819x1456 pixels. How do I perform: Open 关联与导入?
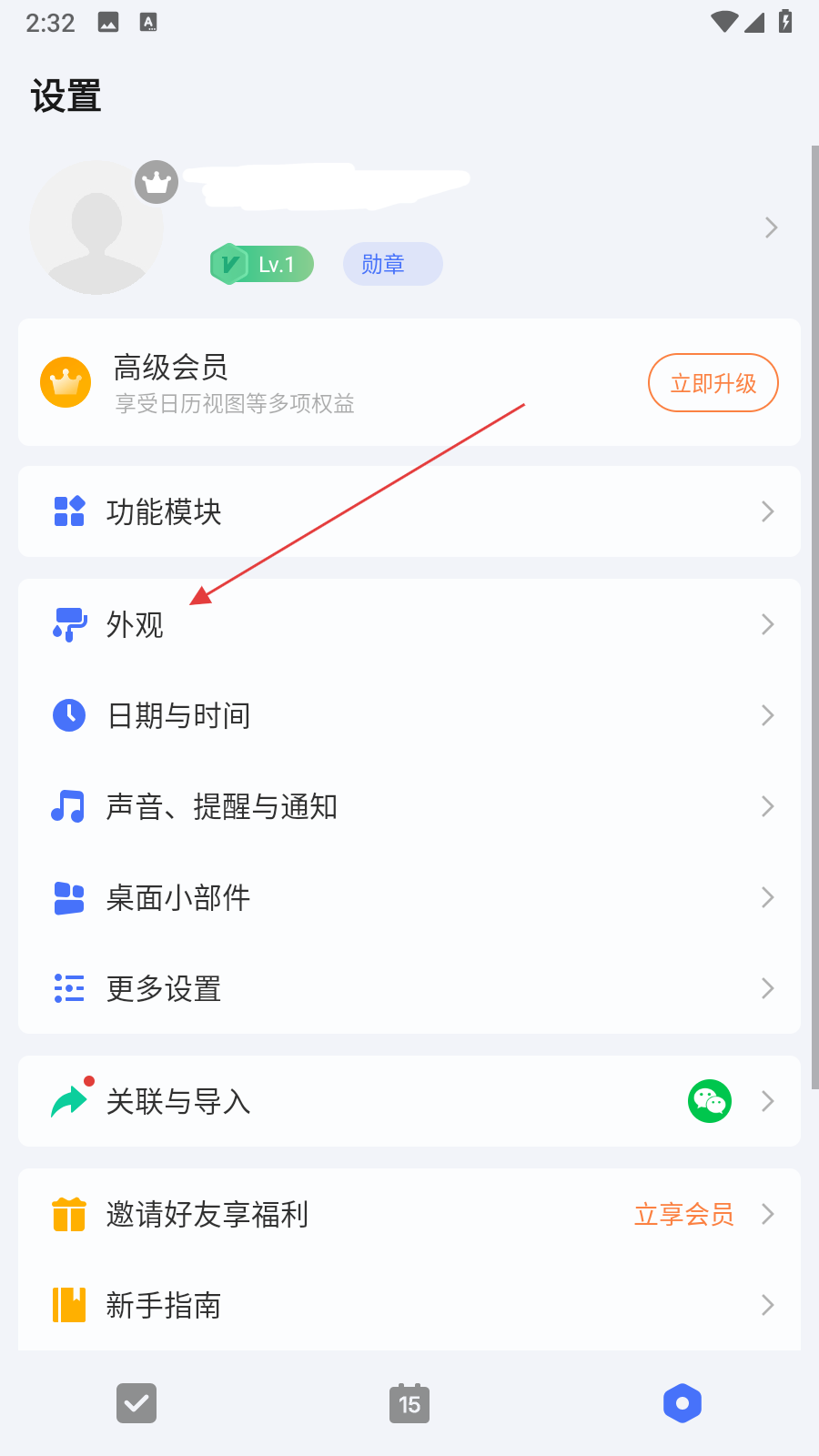pyautogui.click(x=409, y=1101)
